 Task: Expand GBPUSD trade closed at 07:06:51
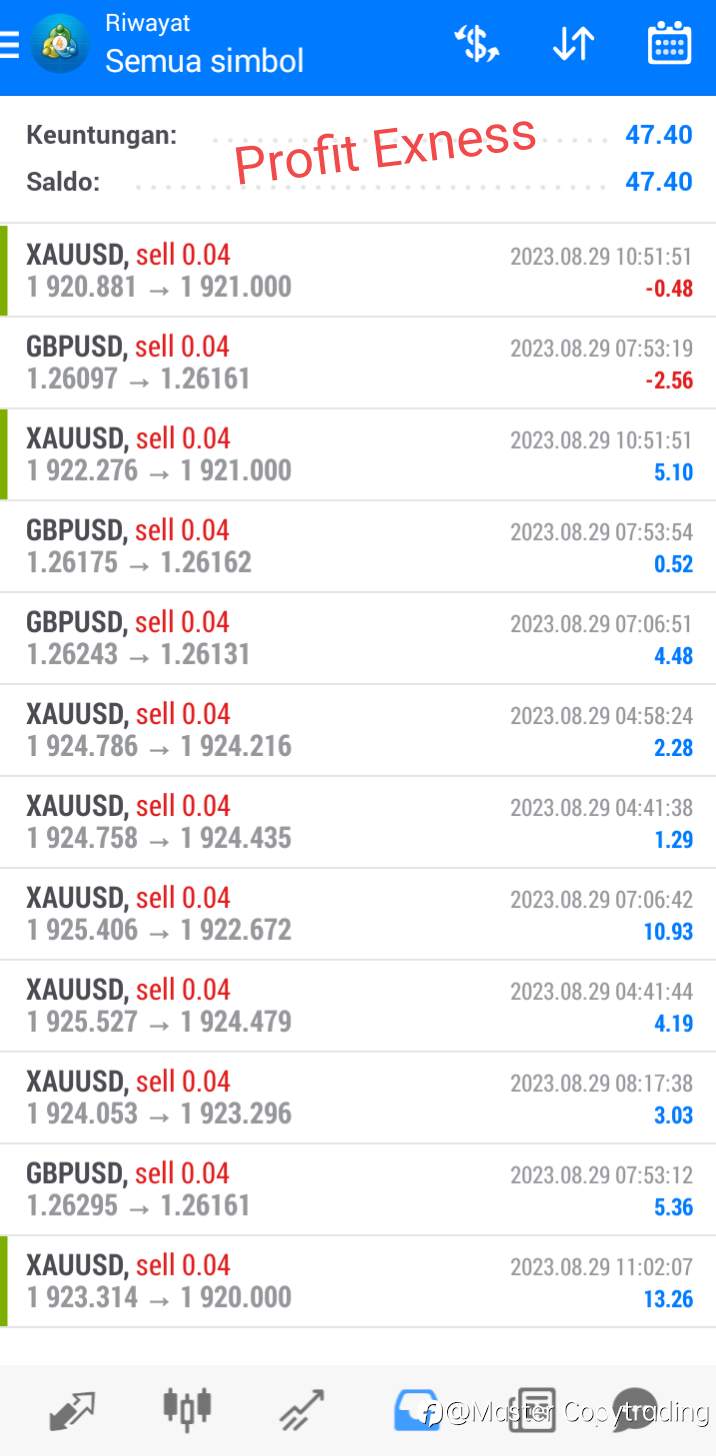coord(358,639)
